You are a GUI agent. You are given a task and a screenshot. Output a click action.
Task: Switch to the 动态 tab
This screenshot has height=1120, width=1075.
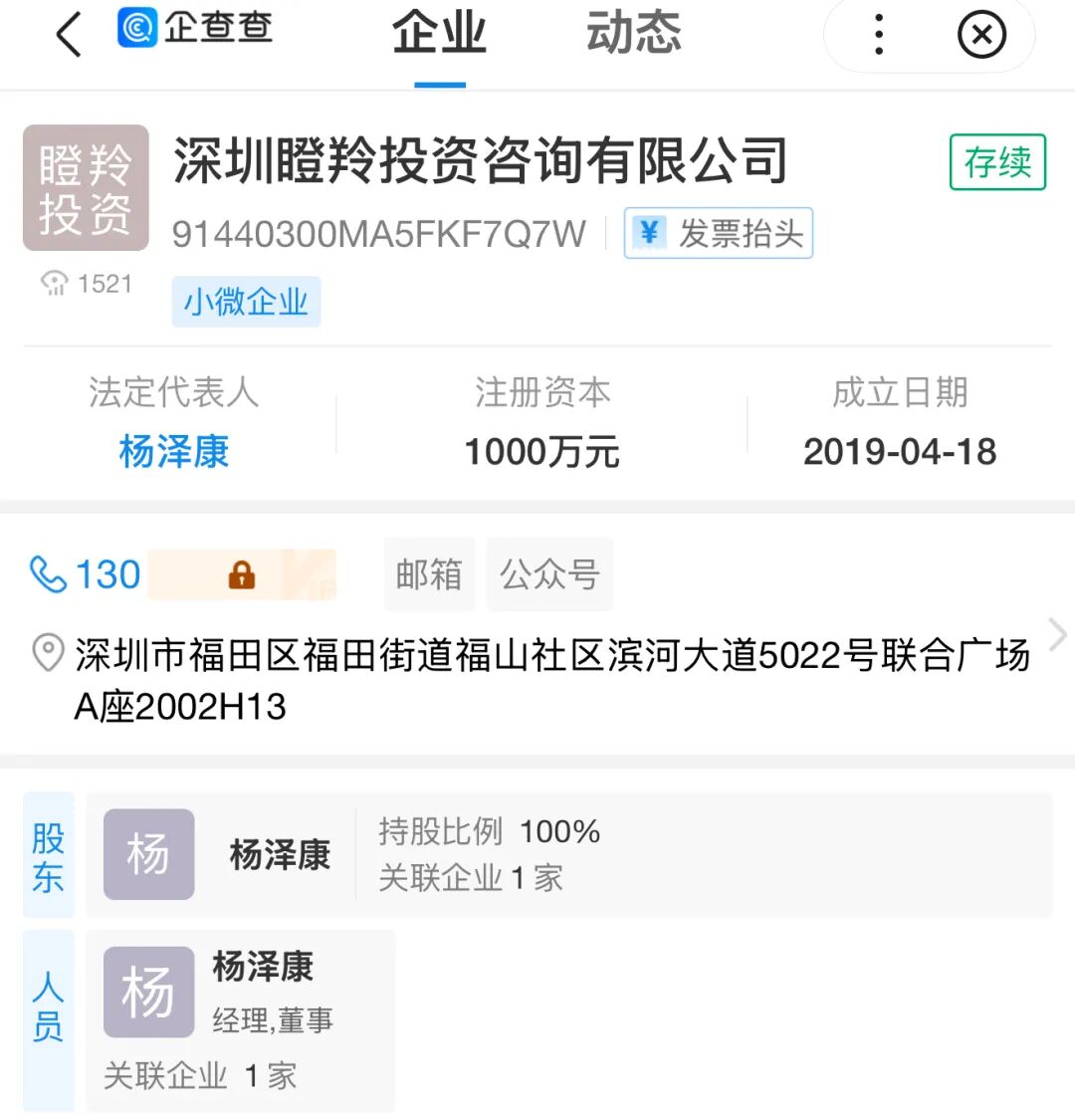[x=634, y=34]
